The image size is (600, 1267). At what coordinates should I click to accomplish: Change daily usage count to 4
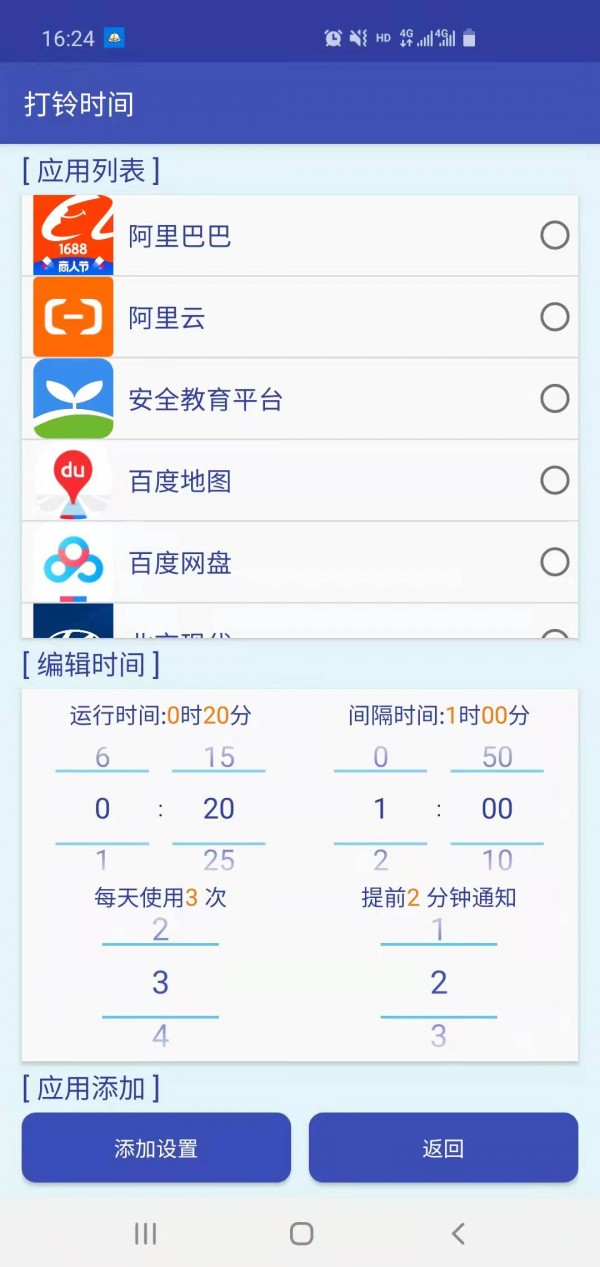pyautogui.click(x=160, y=1036)
